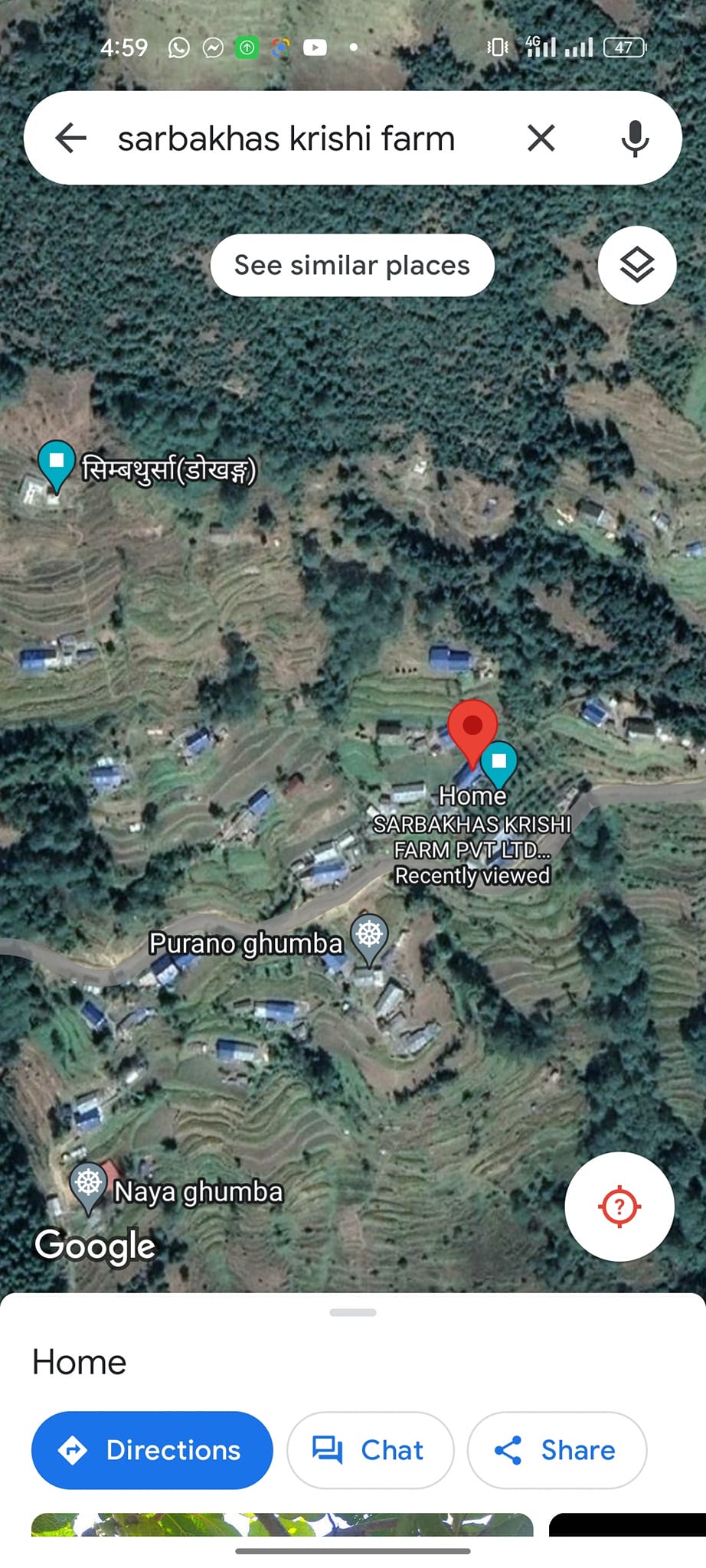Start voice search with the microphone
Viewport: 706px width, 1568px height.
[635, 139]
